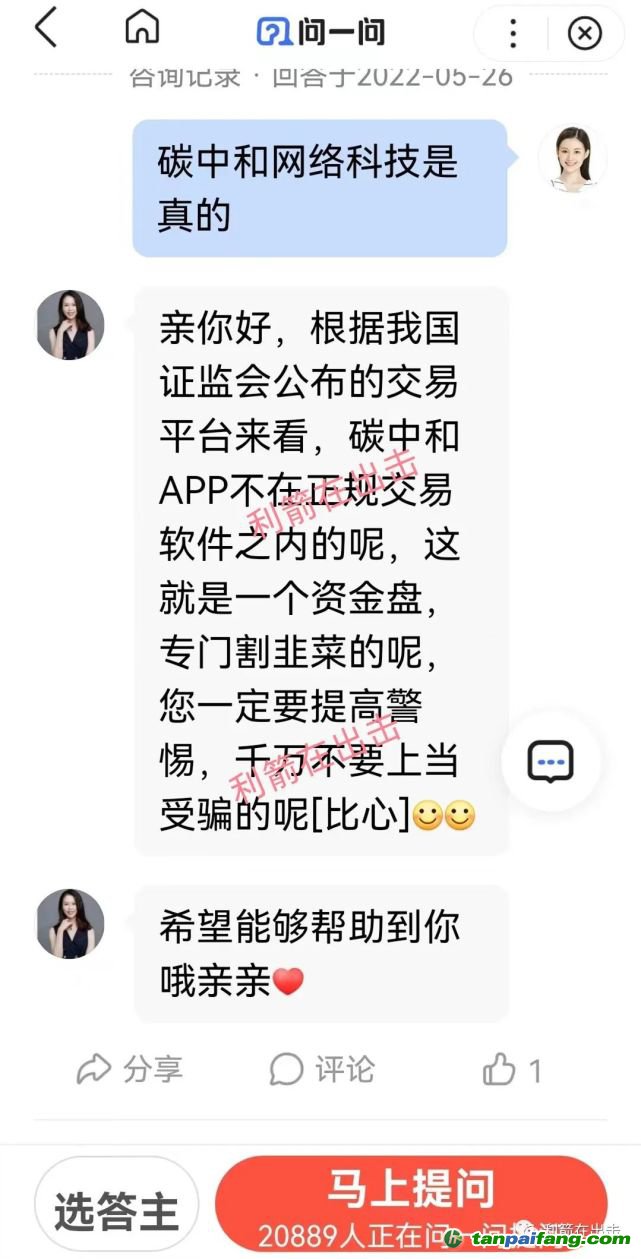
Task: Close the mini program with the X
Action: pos(584,34)
